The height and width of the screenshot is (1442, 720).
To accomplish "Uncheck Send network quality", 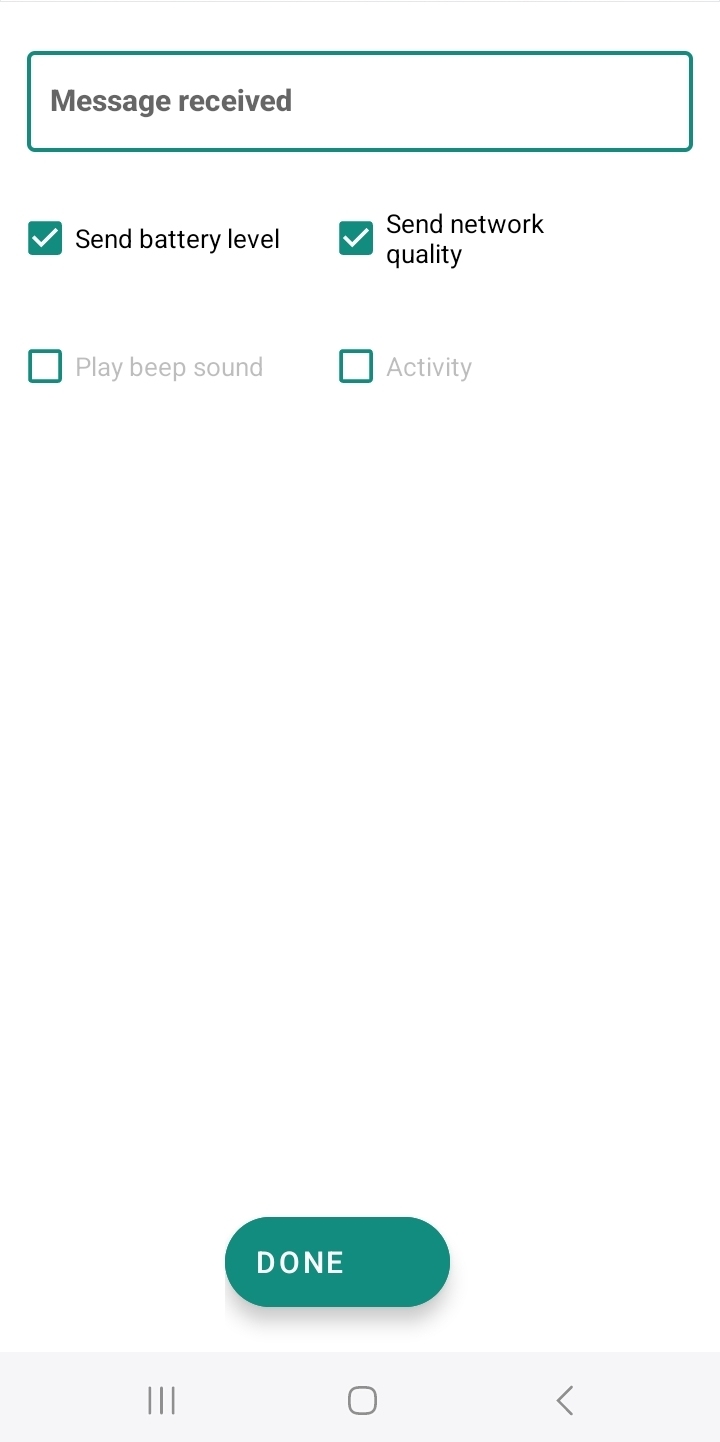I will click(356, 239).
